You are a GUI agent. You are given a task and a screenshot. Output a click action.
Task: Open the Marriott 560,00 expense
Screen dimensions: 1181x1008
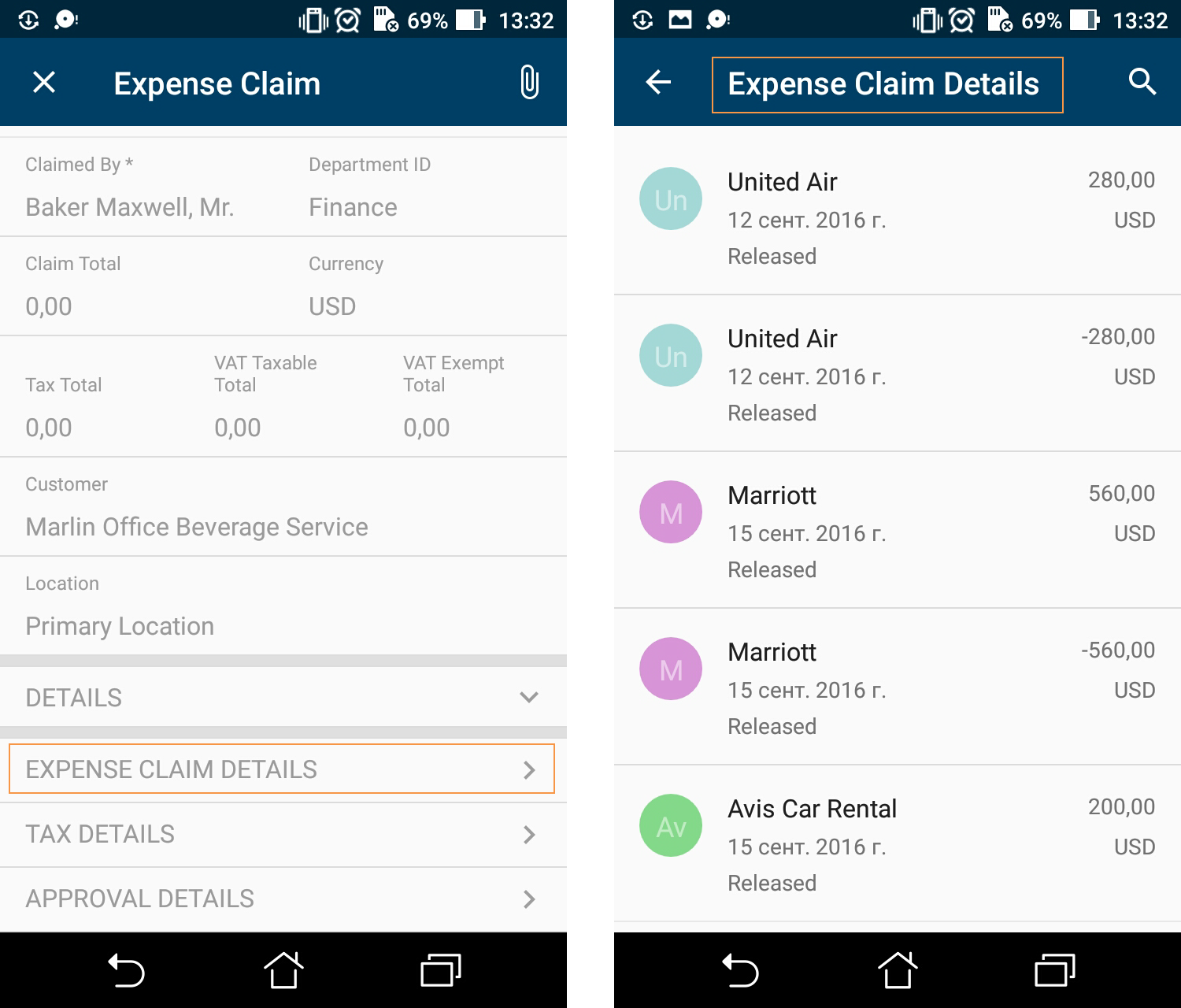click(x=898, y=531)
